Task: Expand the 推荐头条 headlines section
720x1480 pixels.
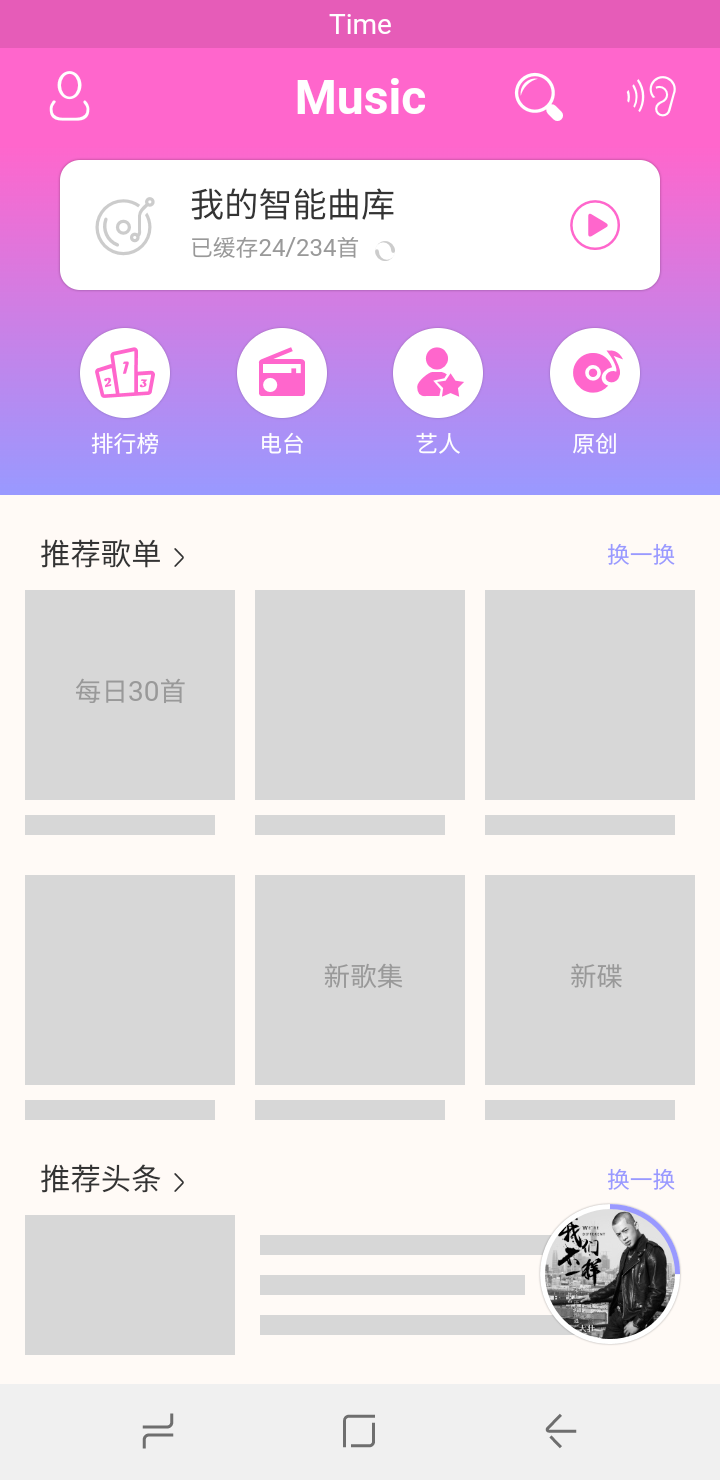Action: [x=112, y=1180]
